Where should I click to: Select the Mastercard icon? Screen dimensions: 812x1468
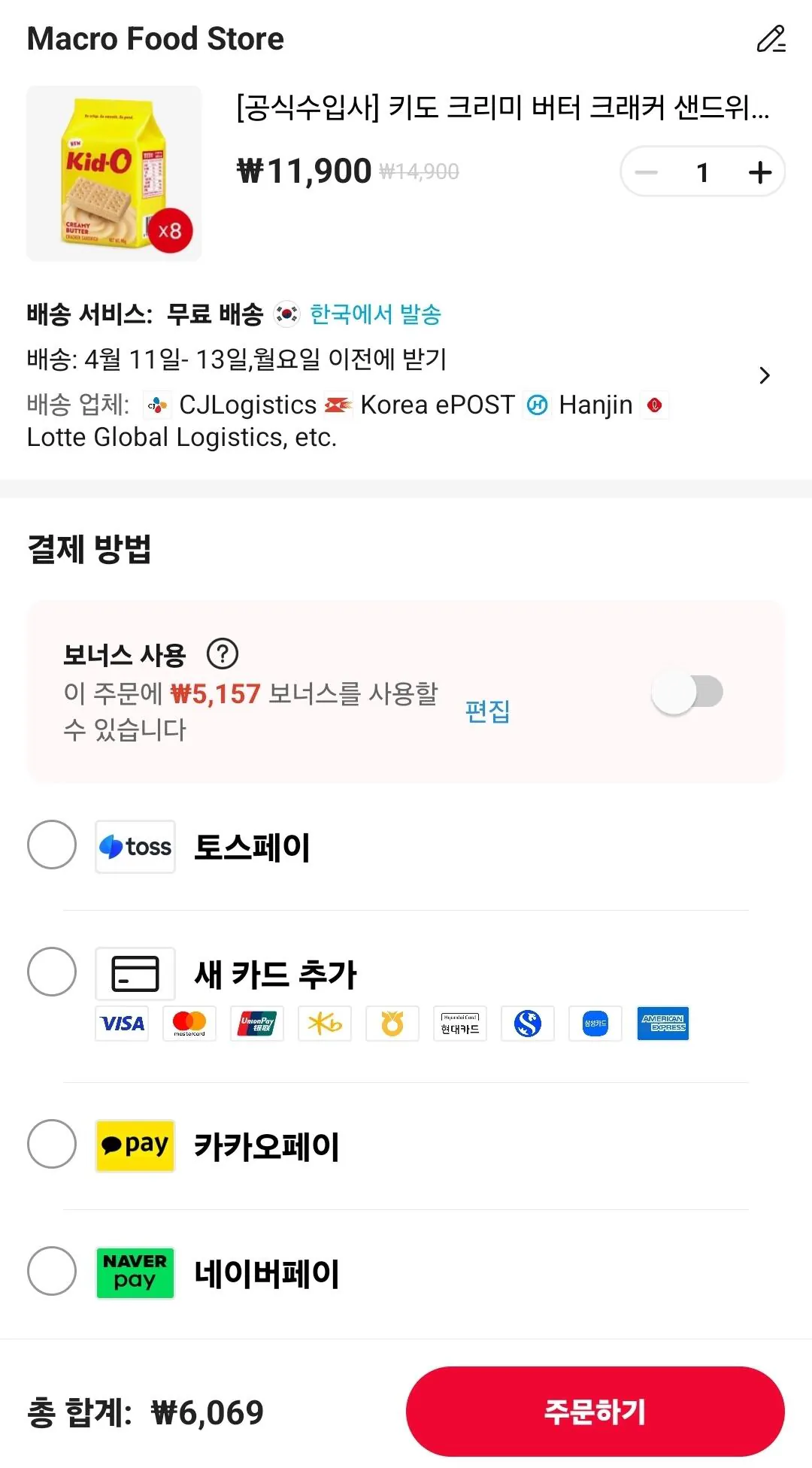189,1024
